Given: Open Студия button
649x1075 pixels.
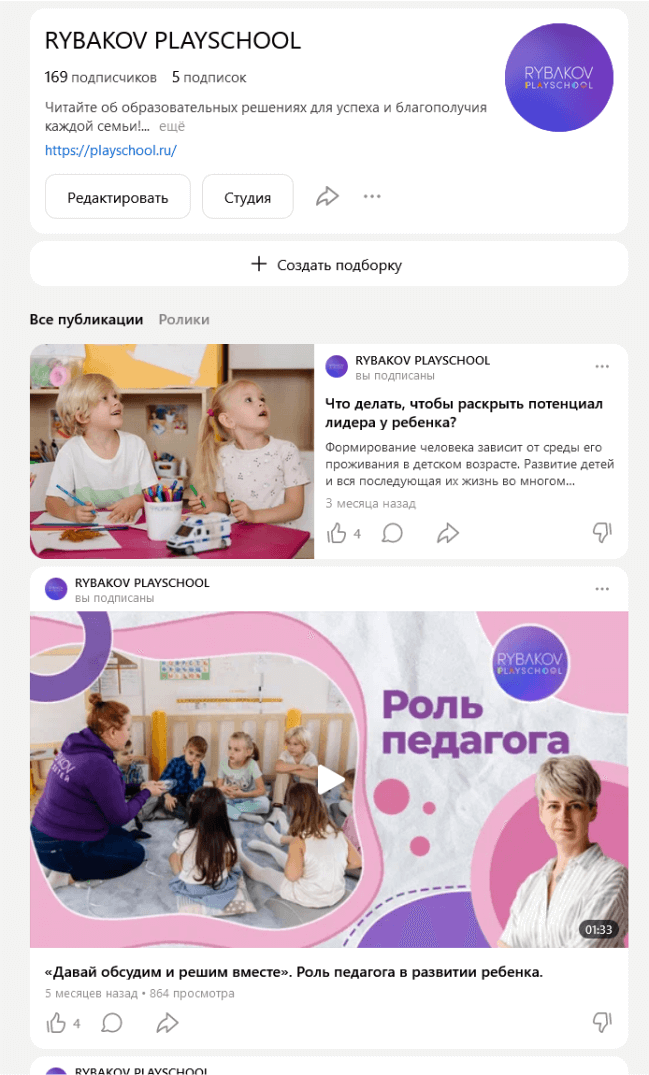Looking at the screenshot, I should point(247,197).
